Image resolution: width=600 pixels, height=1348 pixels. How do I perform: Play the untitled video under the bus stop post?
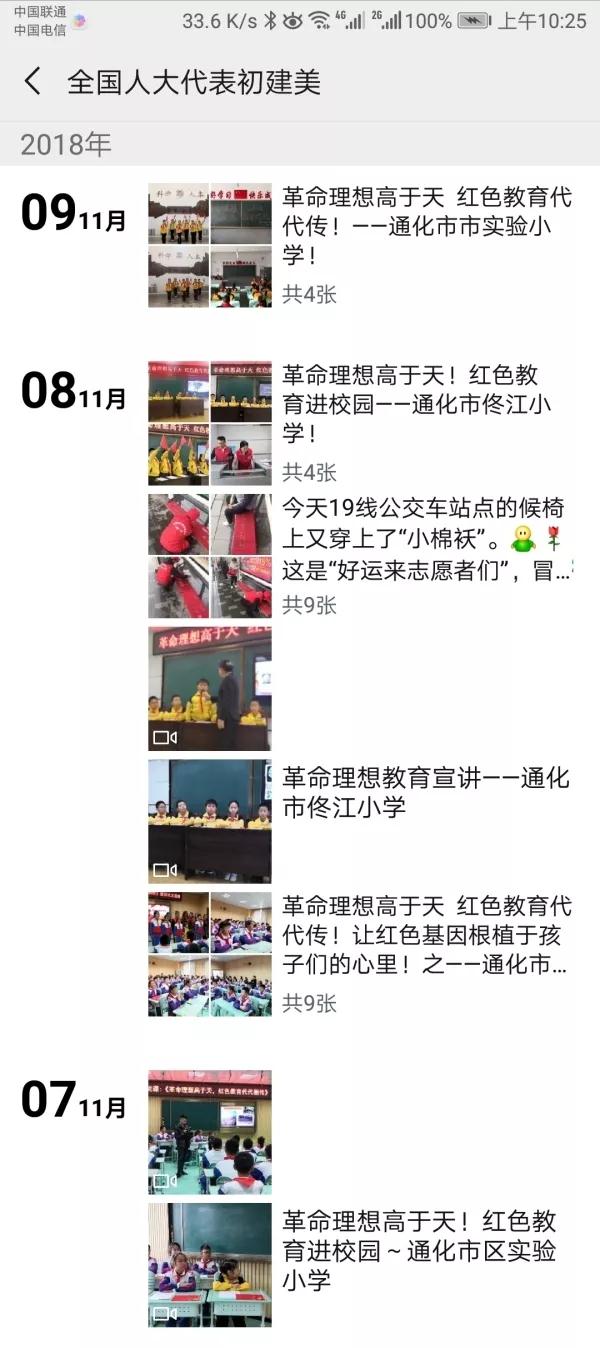(x=209, y=689)
